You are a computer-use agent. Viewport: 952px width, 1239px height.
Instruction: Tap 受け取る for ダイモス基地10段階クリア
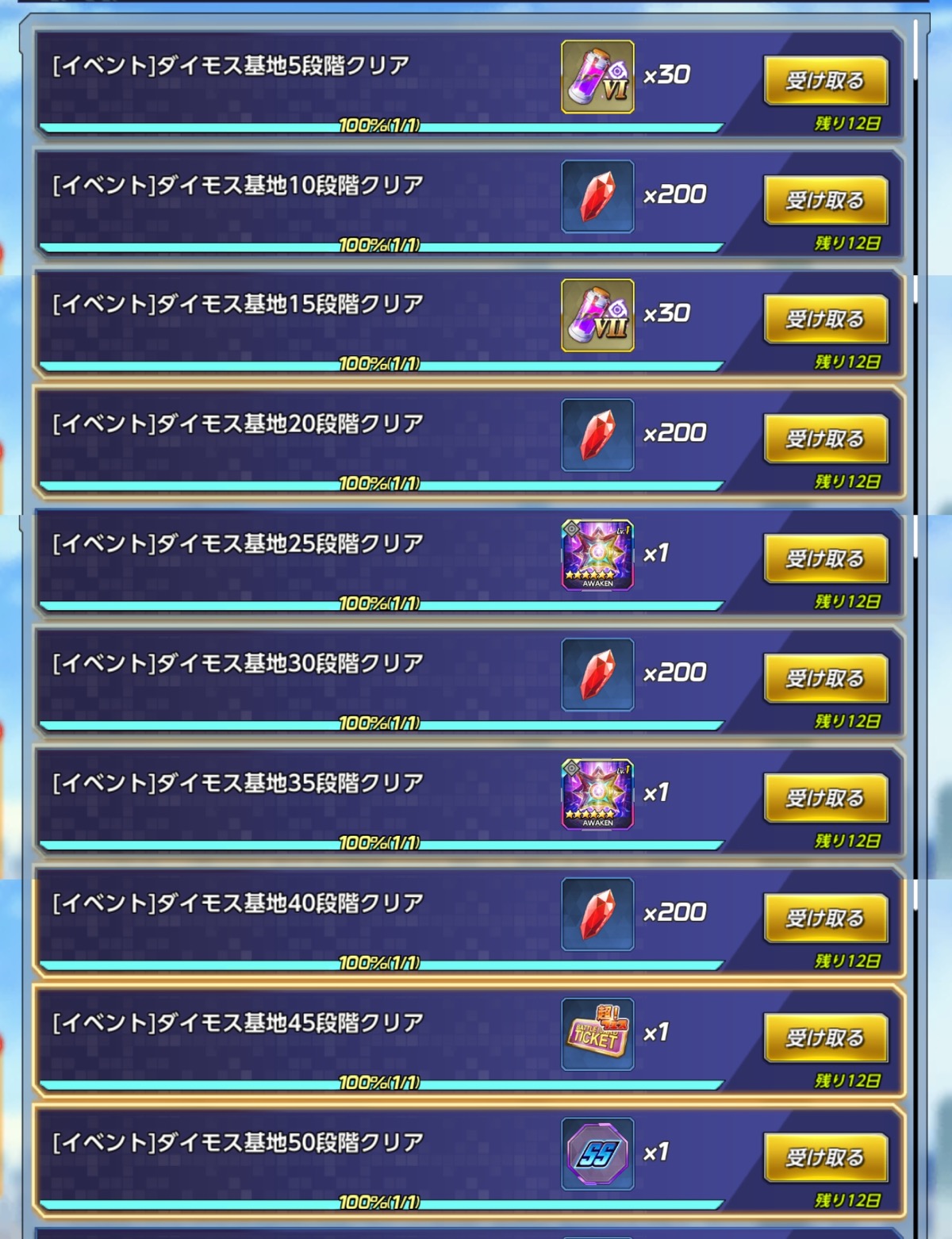825,200
